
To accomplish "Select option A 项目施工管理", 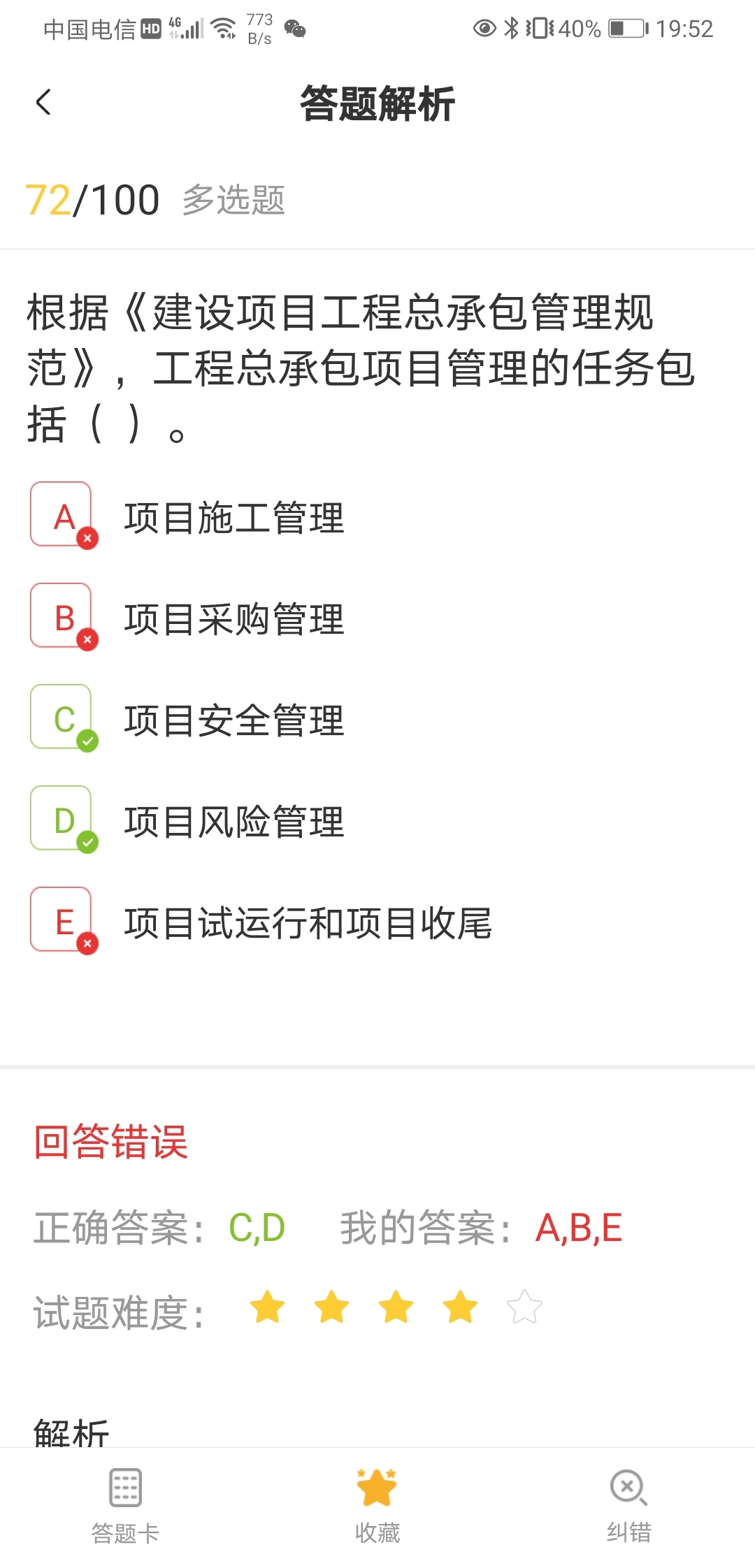I will (187, 517).
